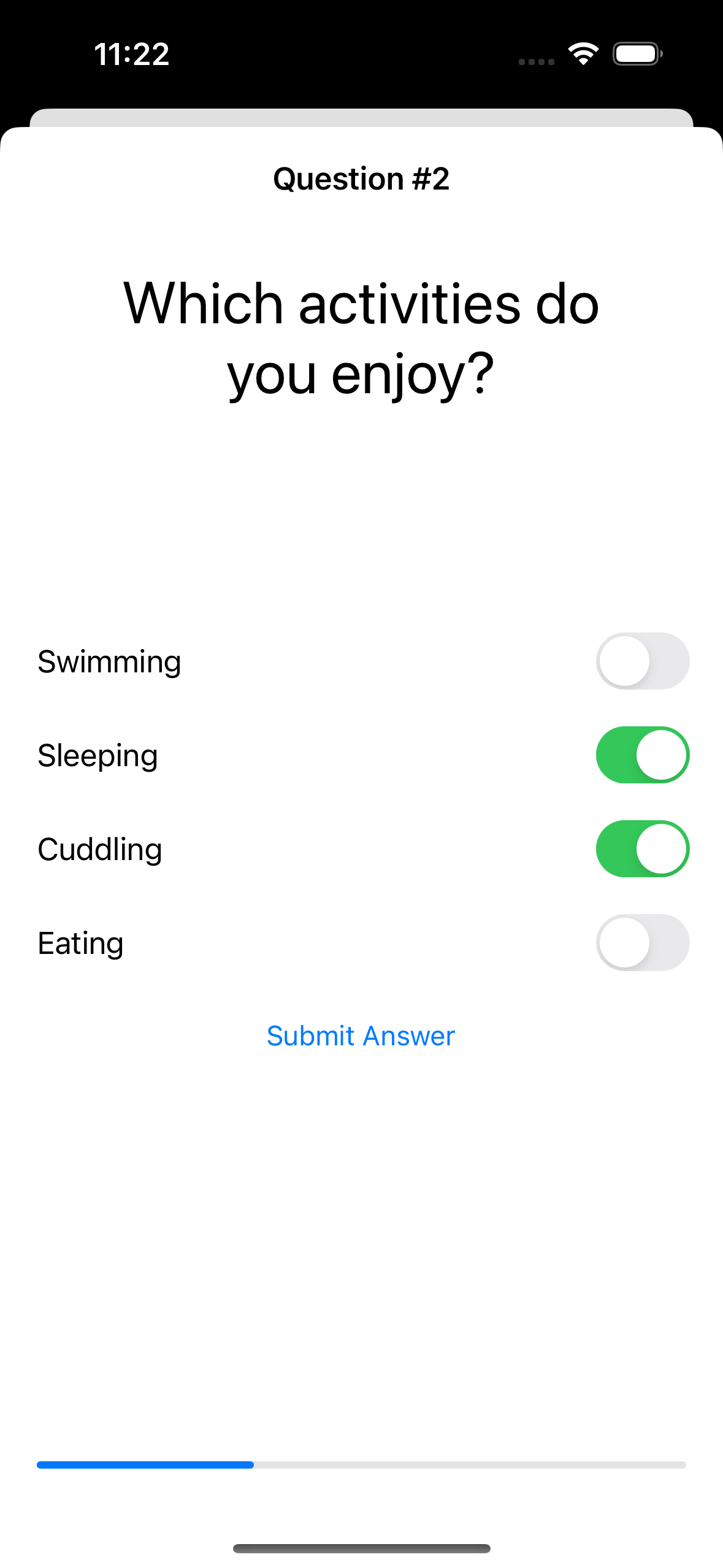723x1568 pixels.
Task: Tap the 11:22 clock display
Action: point(131,55)
